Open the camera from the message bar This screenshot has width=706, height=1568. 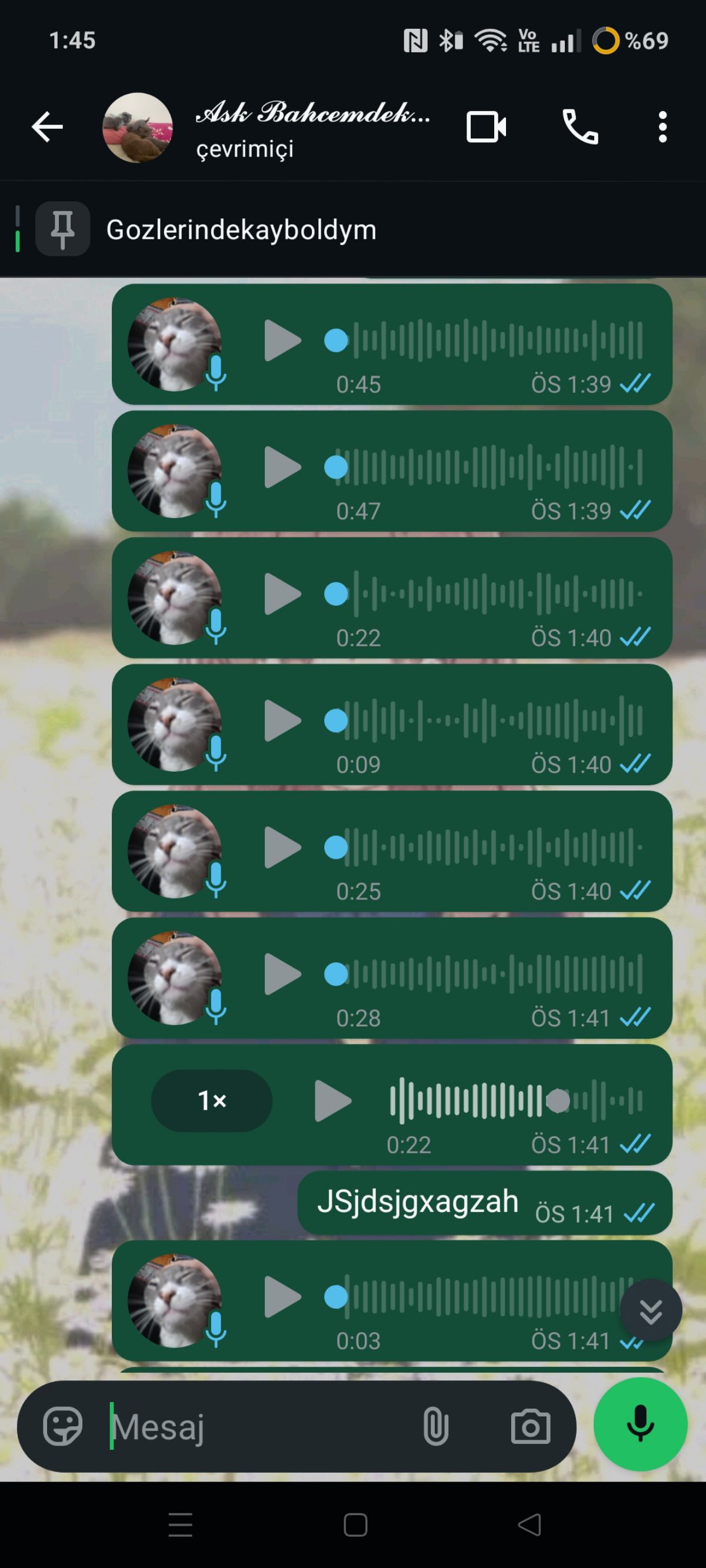(x=530, y=1426)
